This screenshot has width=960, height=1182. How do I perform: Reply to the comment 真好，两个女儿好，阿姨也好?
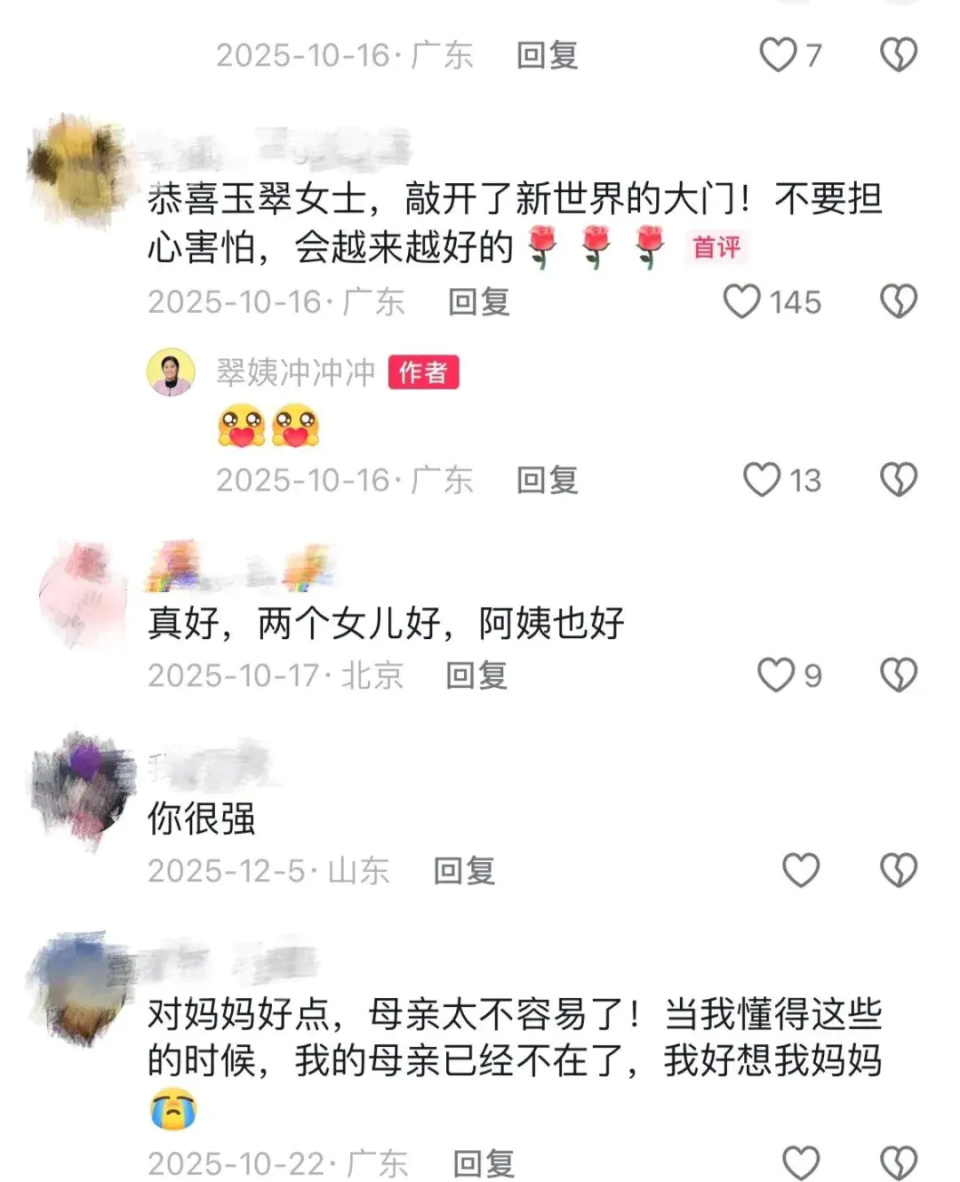[x=477, y=676]
